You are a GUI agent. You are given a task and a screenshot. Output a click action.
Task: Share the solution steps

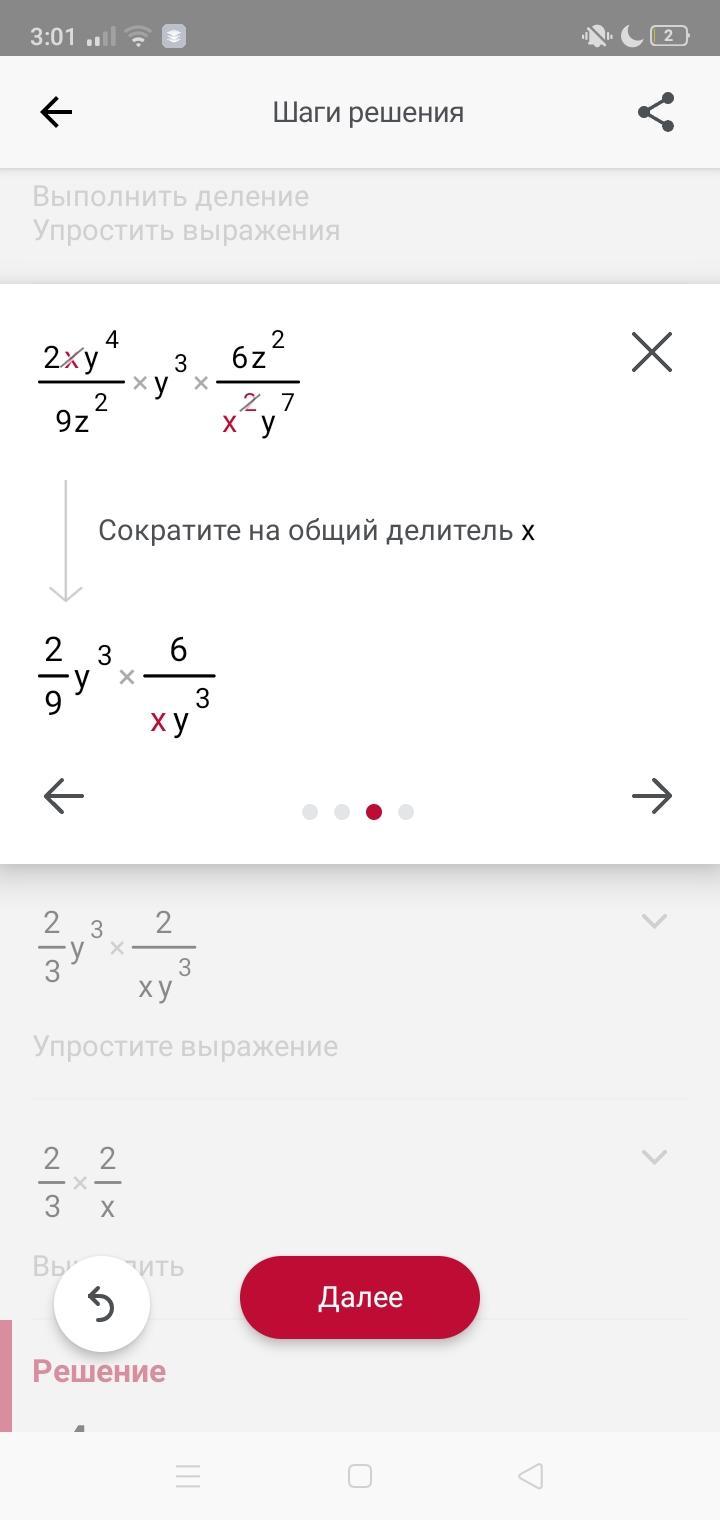pos(656,112)
